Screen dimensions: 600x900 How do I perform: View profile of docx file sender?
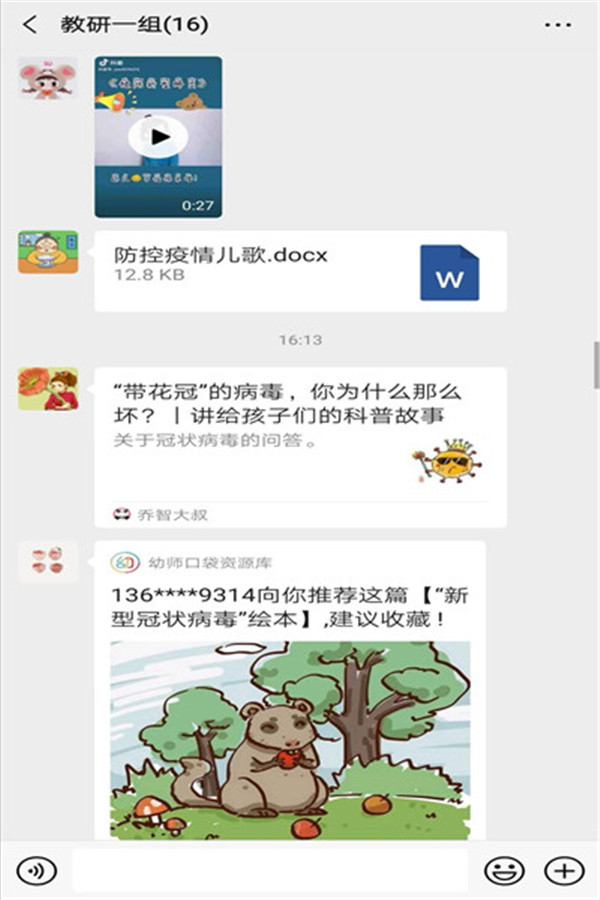(48, 252)
